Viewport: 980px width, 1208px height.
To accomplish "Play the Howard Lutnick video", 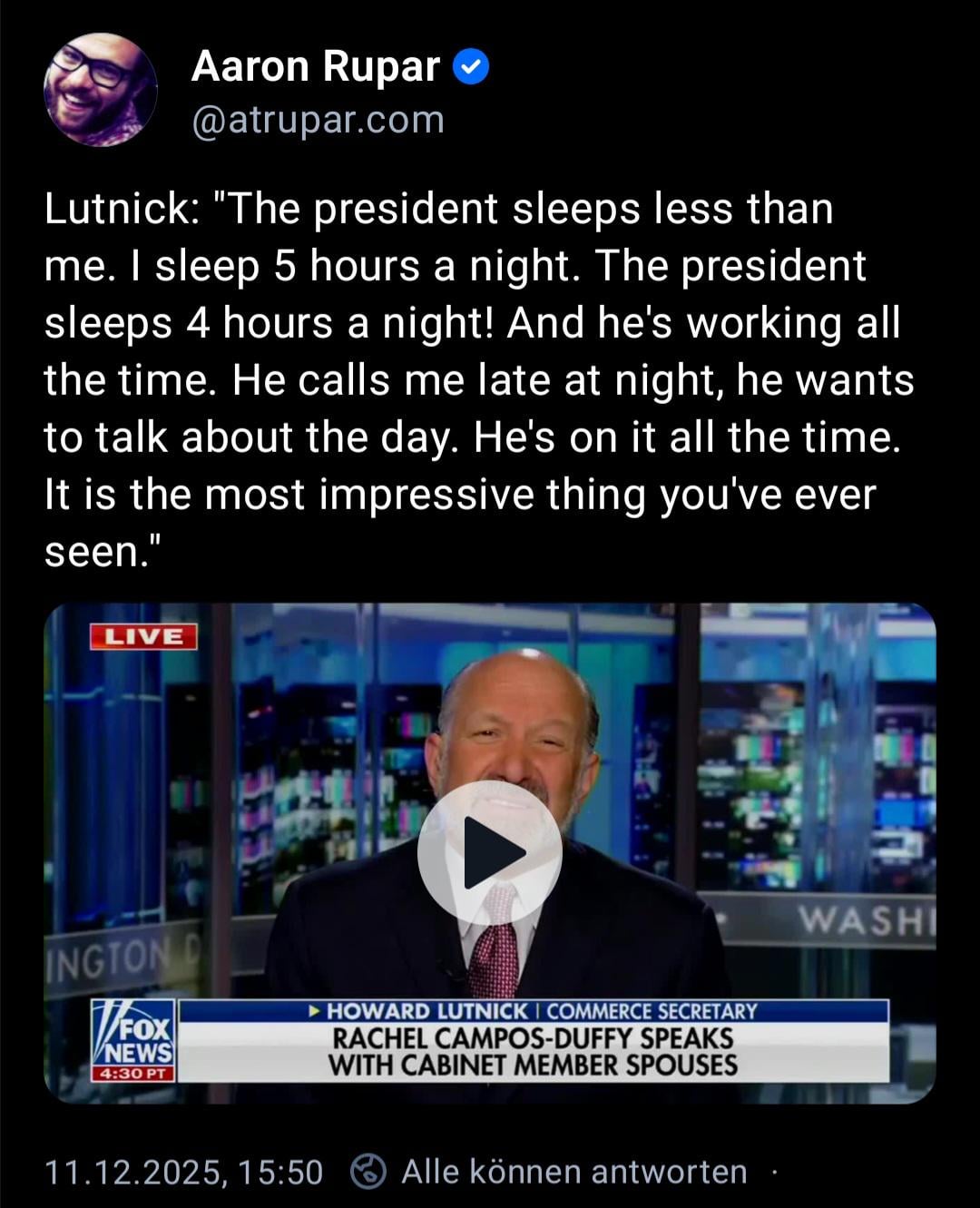I will [489, 852].
